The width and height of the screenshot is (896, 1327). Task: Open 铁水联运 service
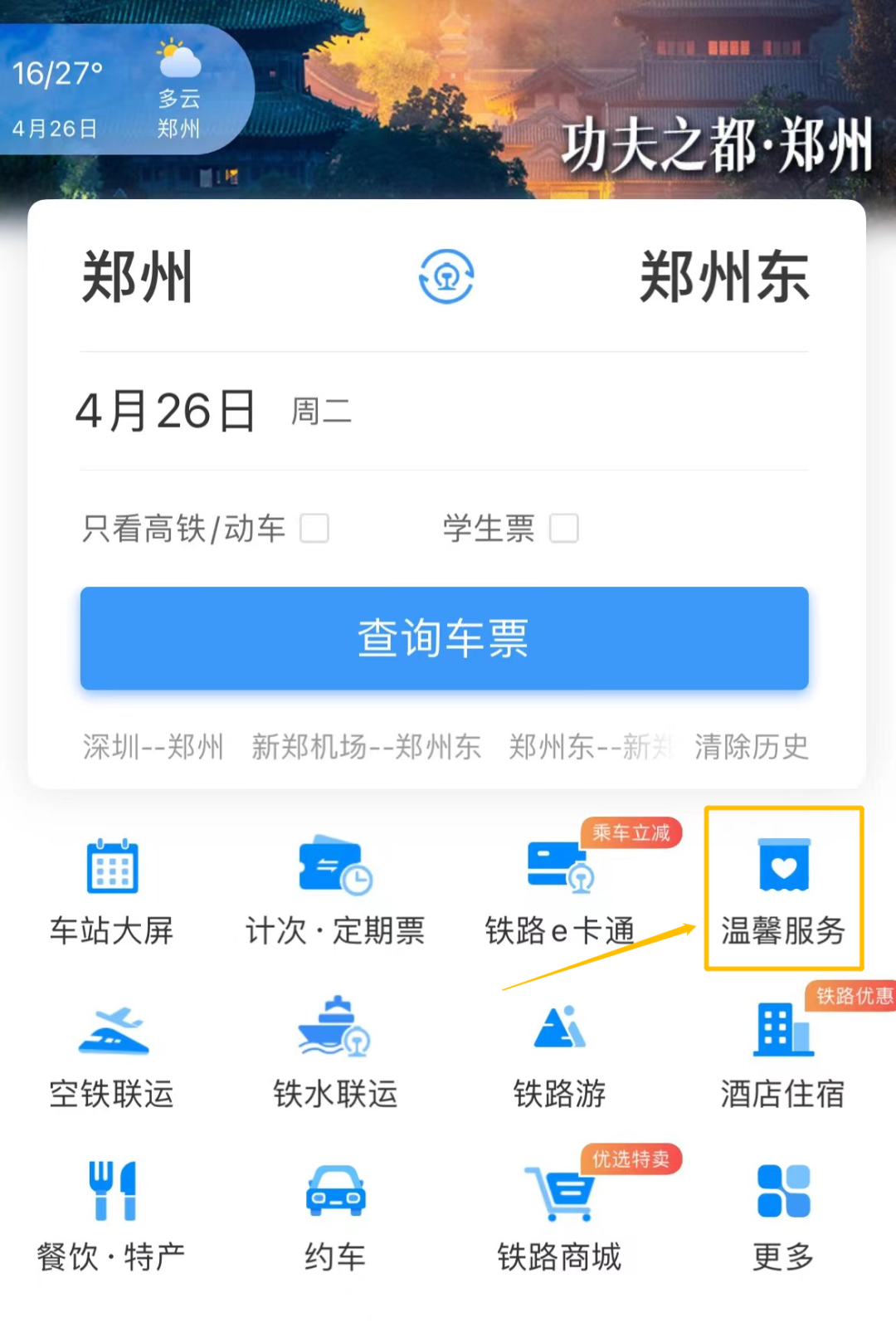click(x=335, y=1054)
